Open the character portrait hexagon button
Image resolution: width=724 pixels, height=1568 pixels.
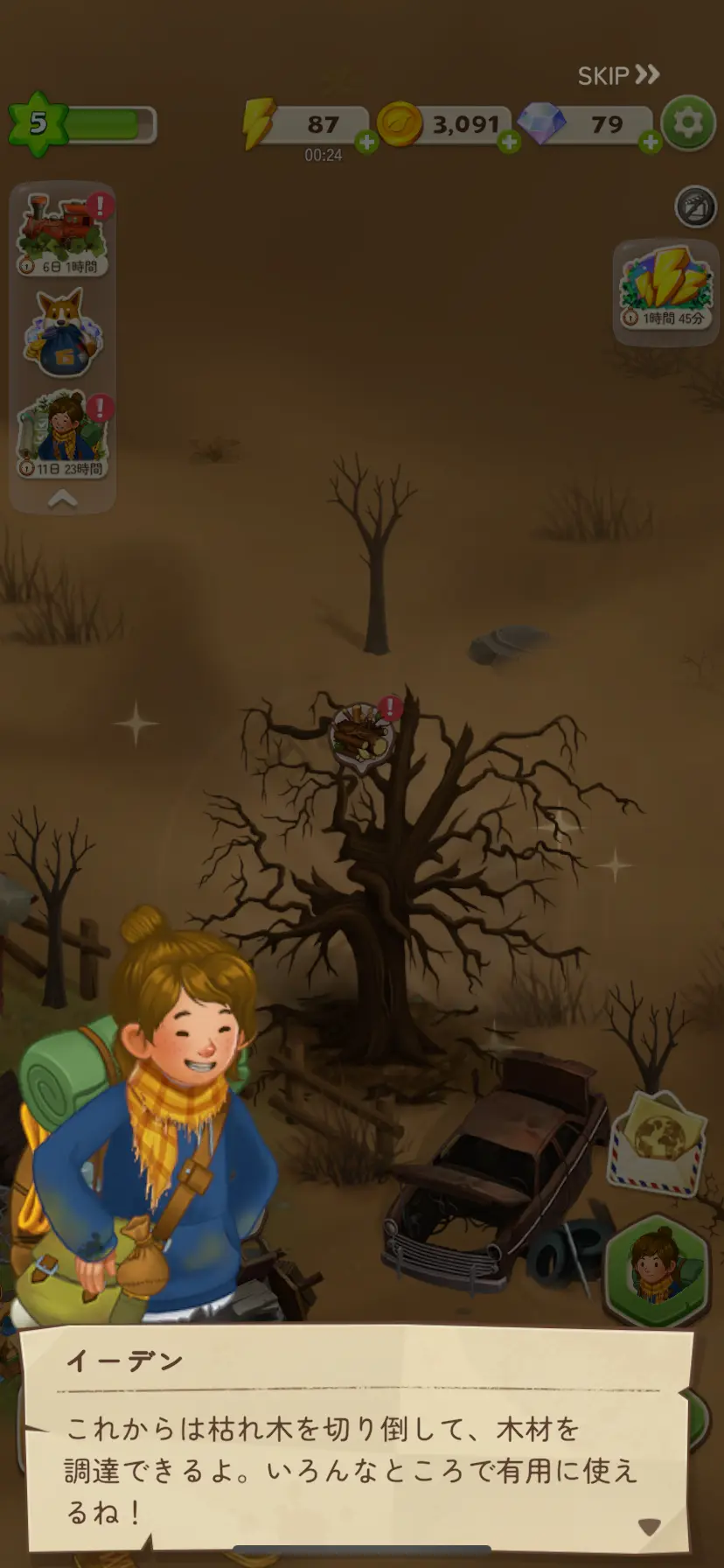pyautogui.click(x=658, y=1269)
